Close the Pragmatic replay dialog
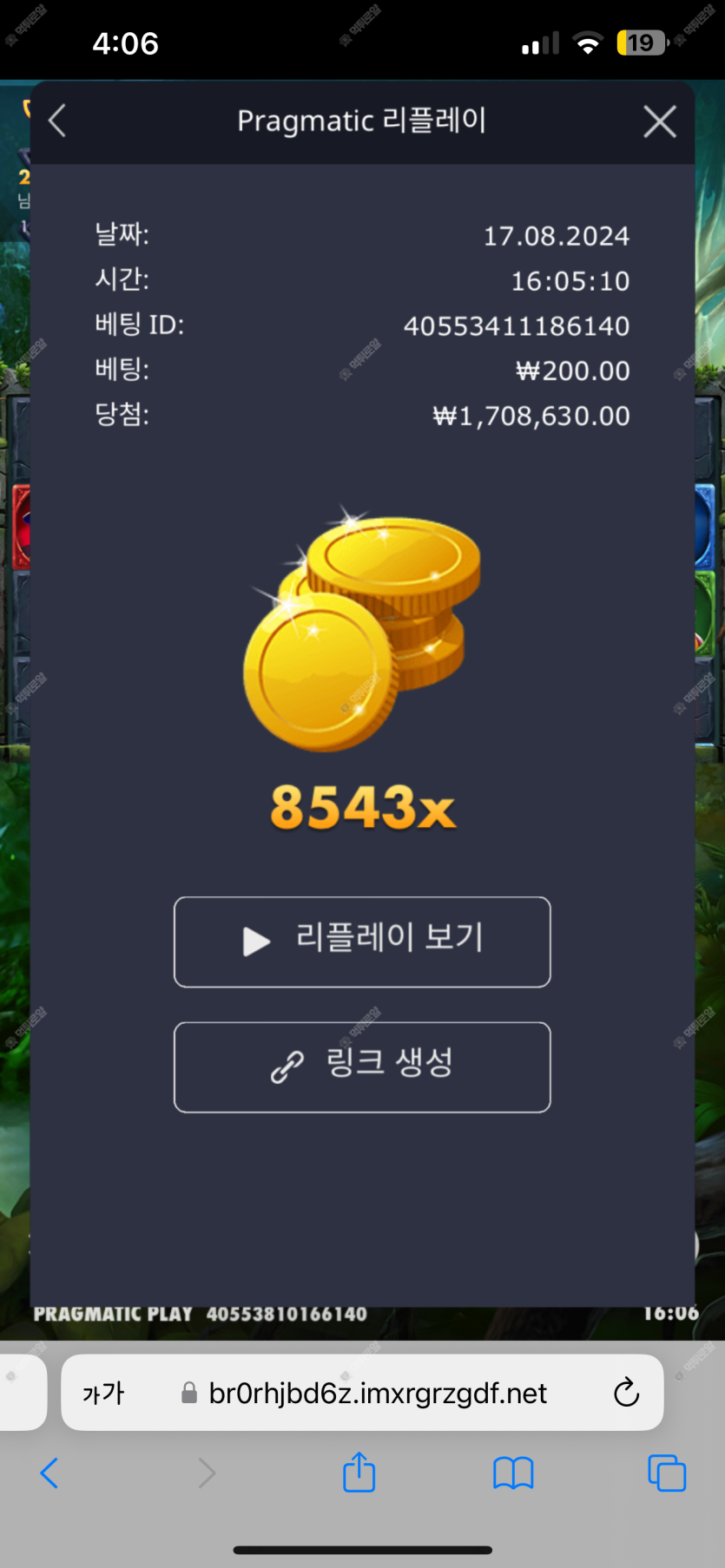 pyautogui.click(x=660, y=121)
